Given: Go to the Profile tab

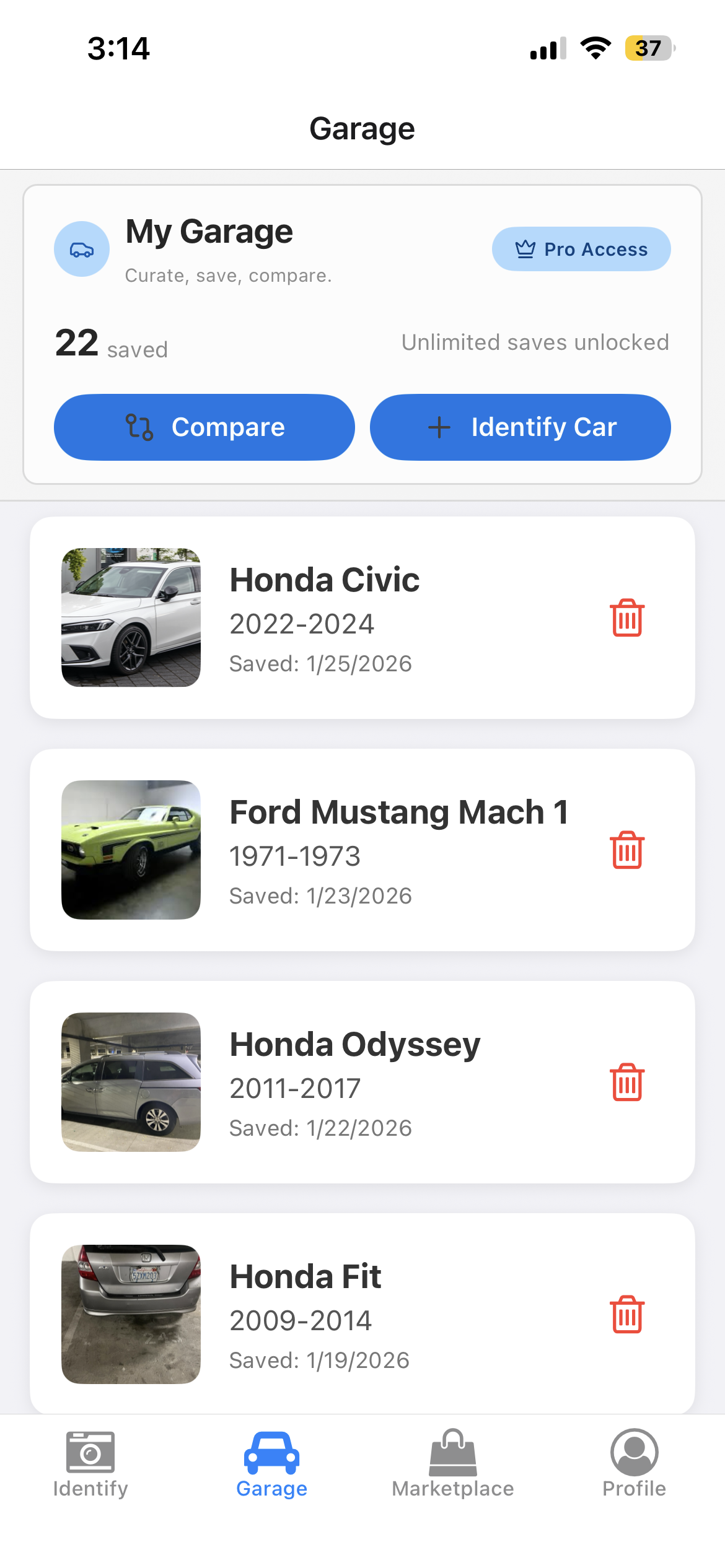Looking at the screenshot, I should (x=634, y=1464).
